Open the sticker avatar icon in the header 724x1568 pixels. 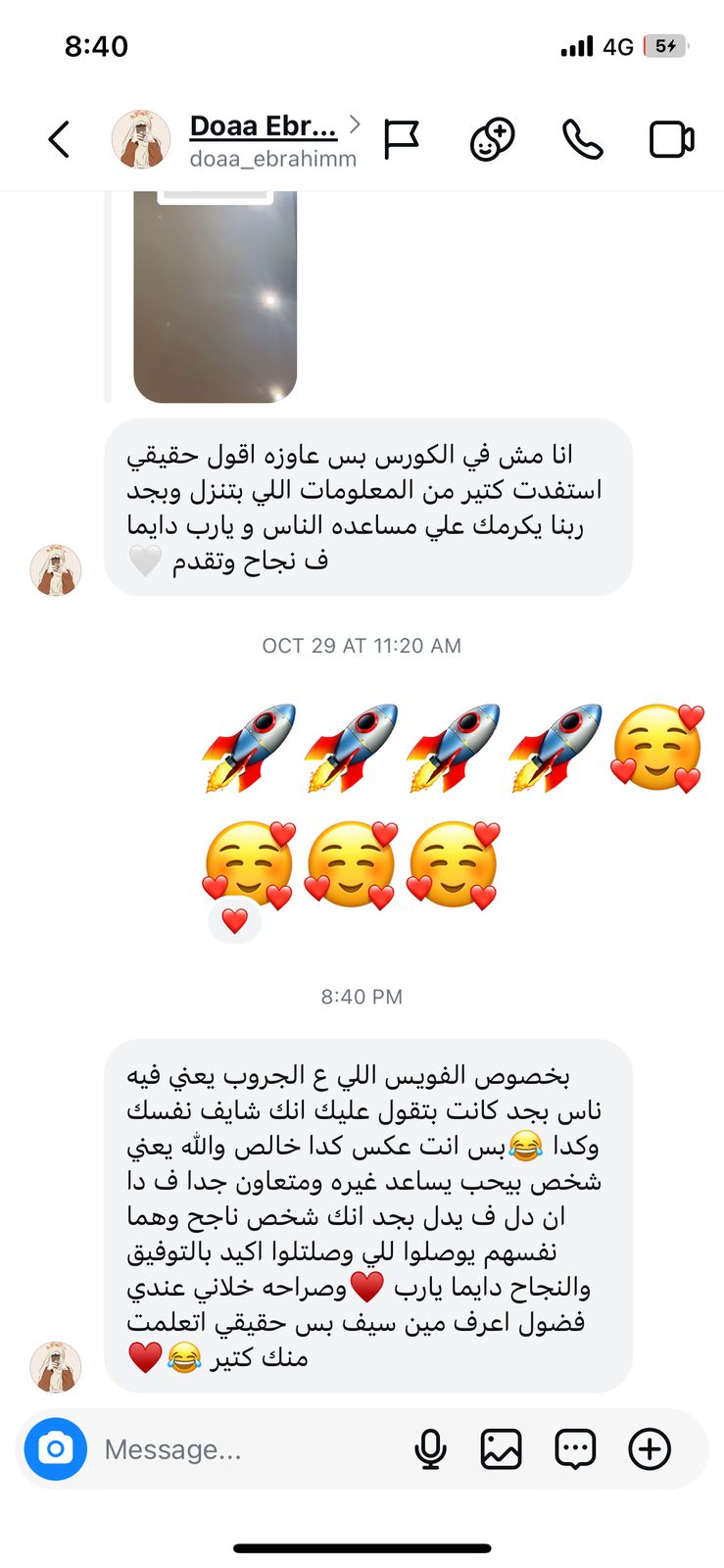(492, 139)
